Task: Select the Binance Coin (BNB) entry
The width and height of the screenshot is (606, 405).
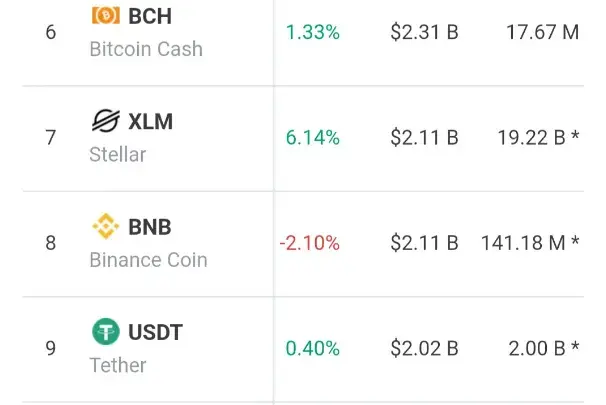Action: (x=148, y=243)
